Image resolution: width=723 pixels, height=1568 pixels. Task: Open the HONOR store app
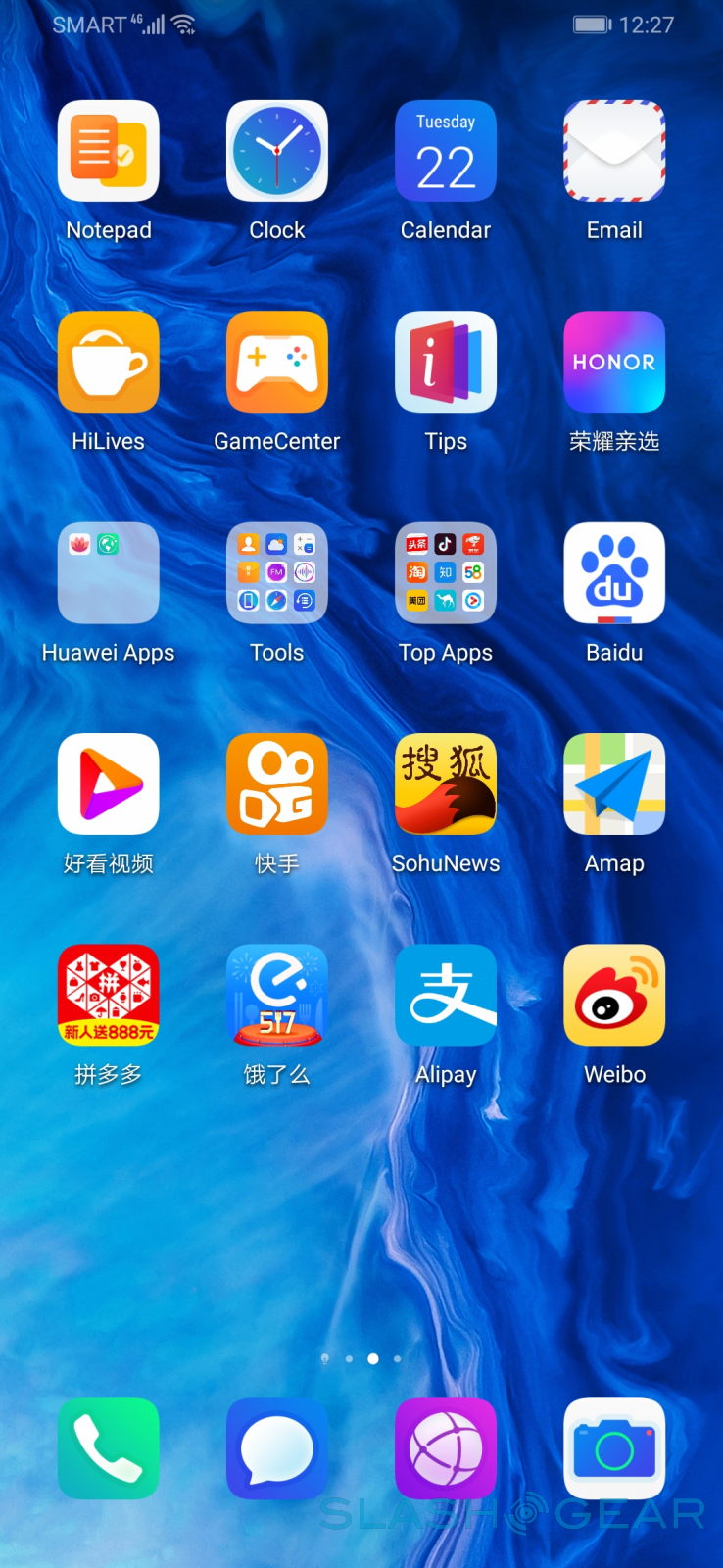pos(614,363)
